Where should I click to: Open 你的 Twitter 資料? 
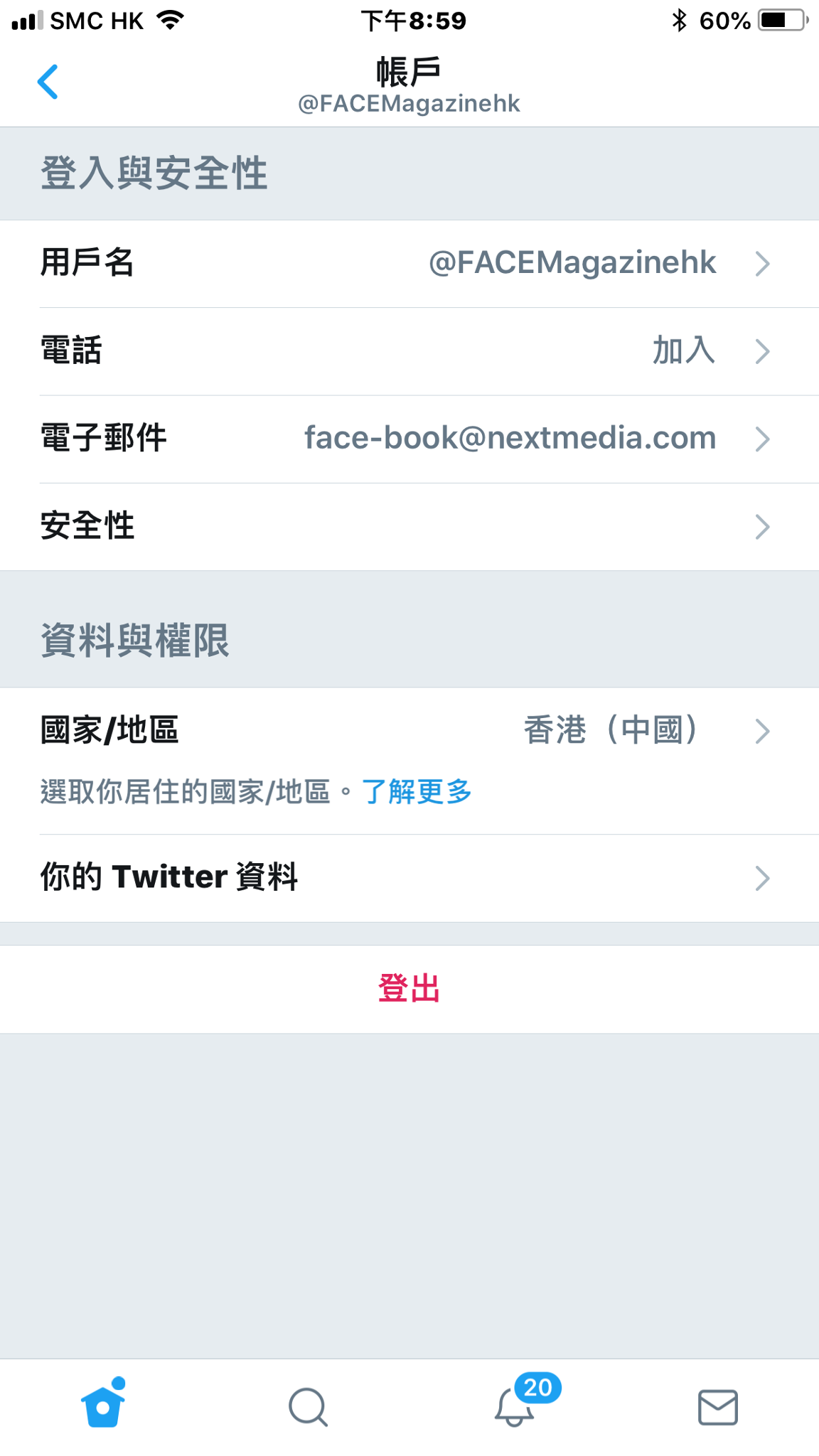point(409,879)
